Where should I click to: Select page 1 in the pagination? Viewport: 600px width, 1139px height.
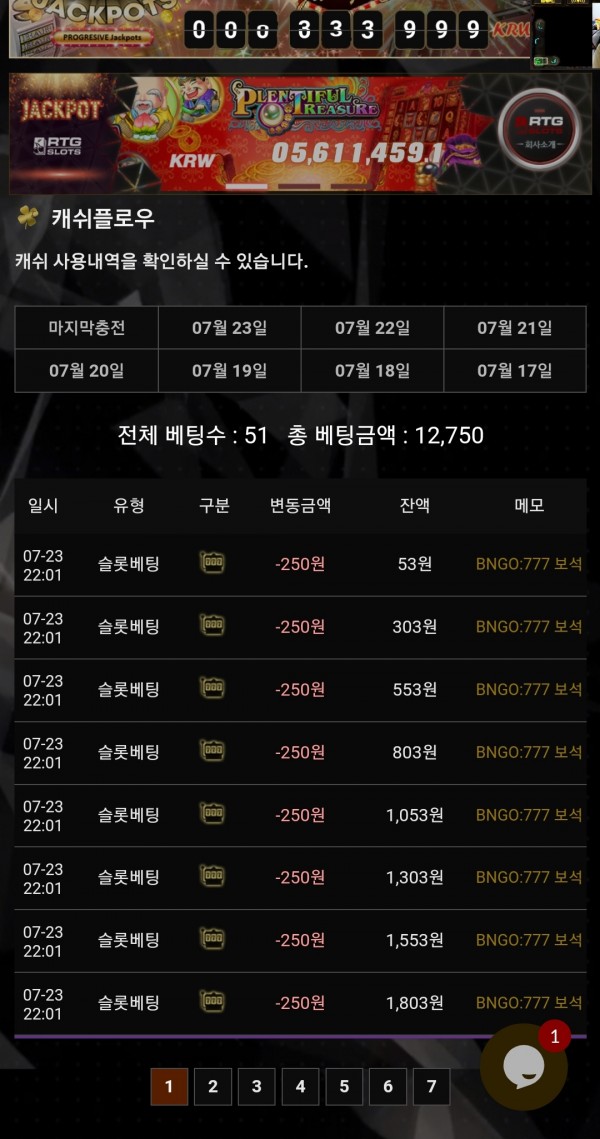tap(169, 1086)
